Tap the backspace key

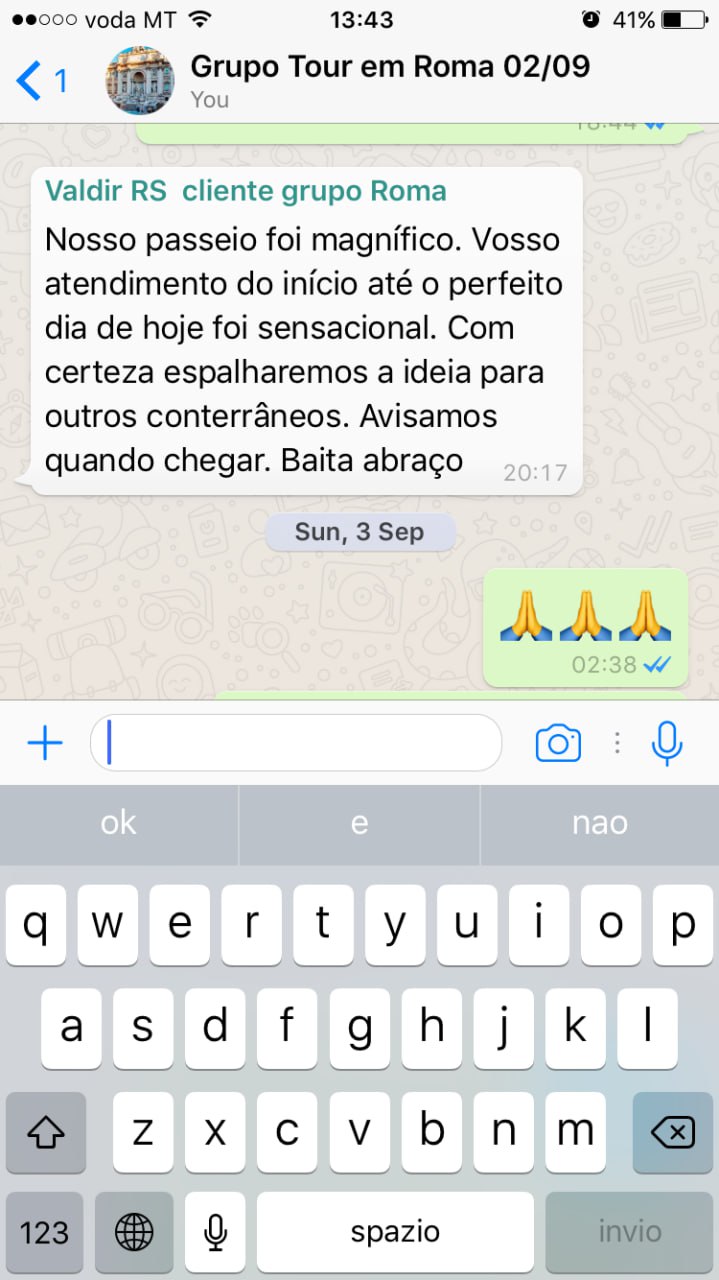(x=671, y=1132)
